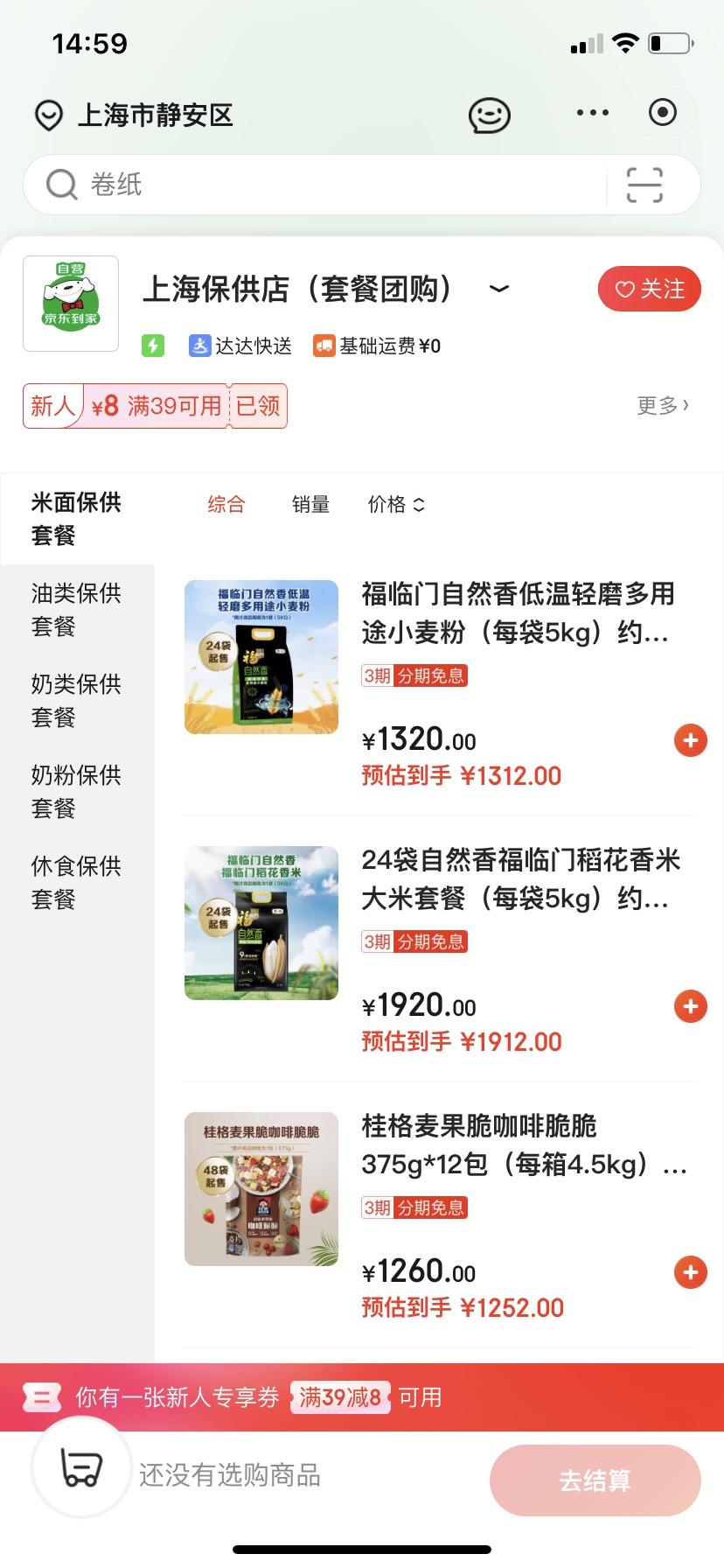724x1568 pixels.
Task: Select the 综合 sorting tab
Action: (226, 505)
